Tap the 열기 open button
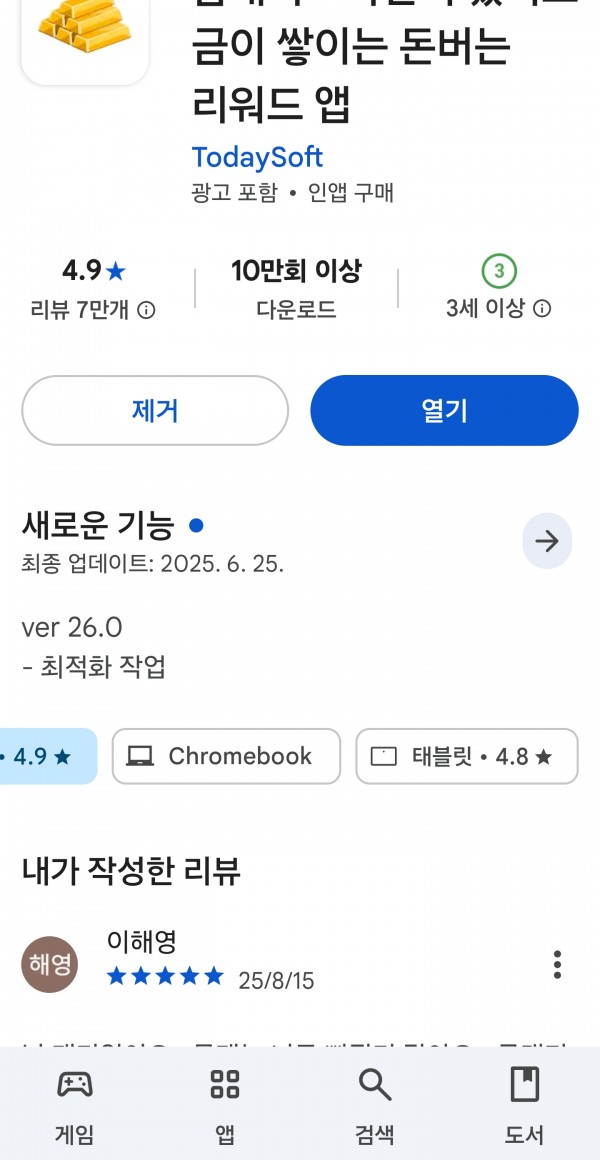 tap(444, 411)
